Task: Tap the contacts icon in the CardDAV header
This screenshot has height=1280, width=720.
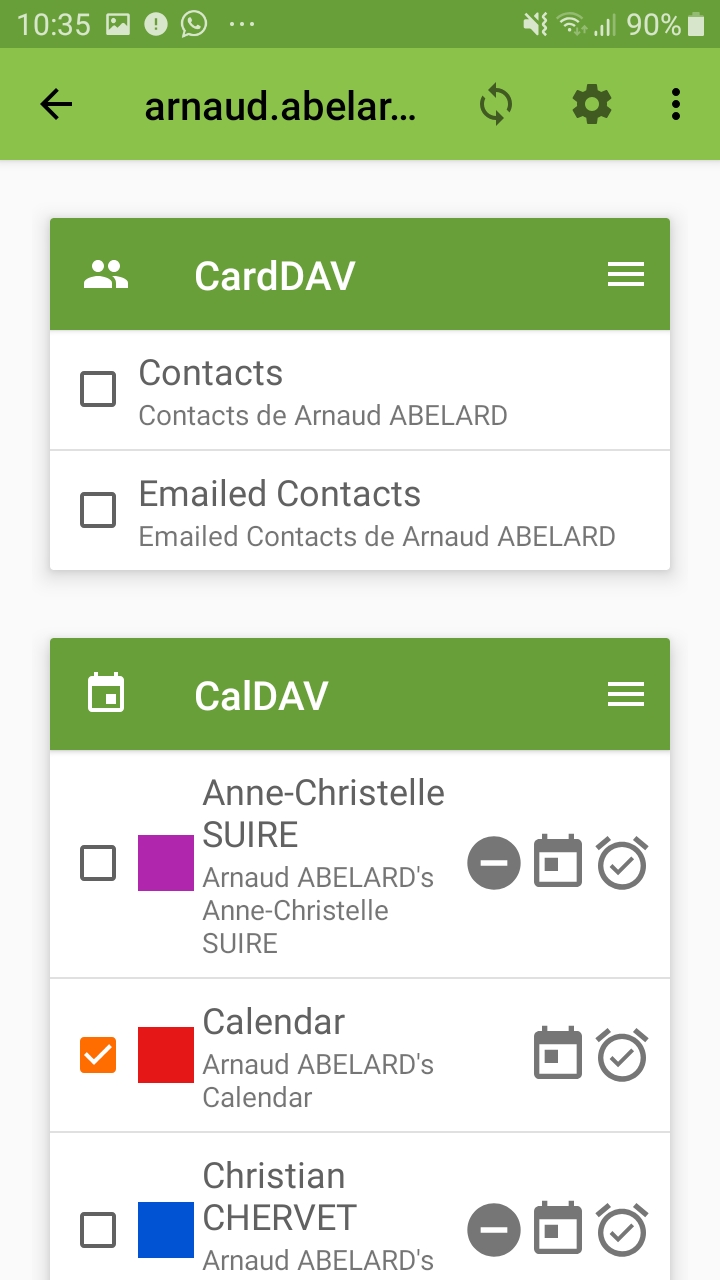Action: (x=107, y=271)
